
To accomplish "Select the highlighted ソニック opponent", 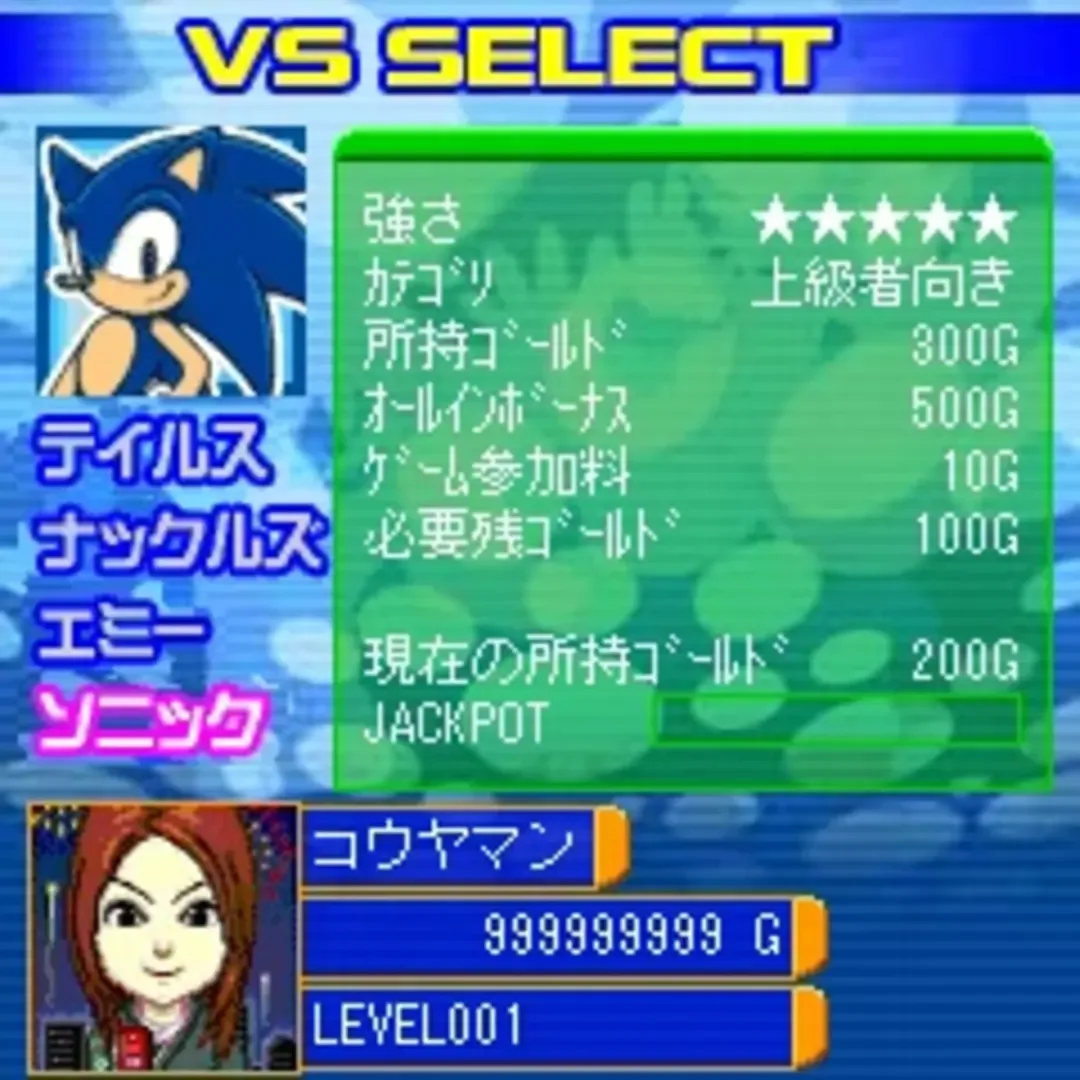I will coord(150,718).
